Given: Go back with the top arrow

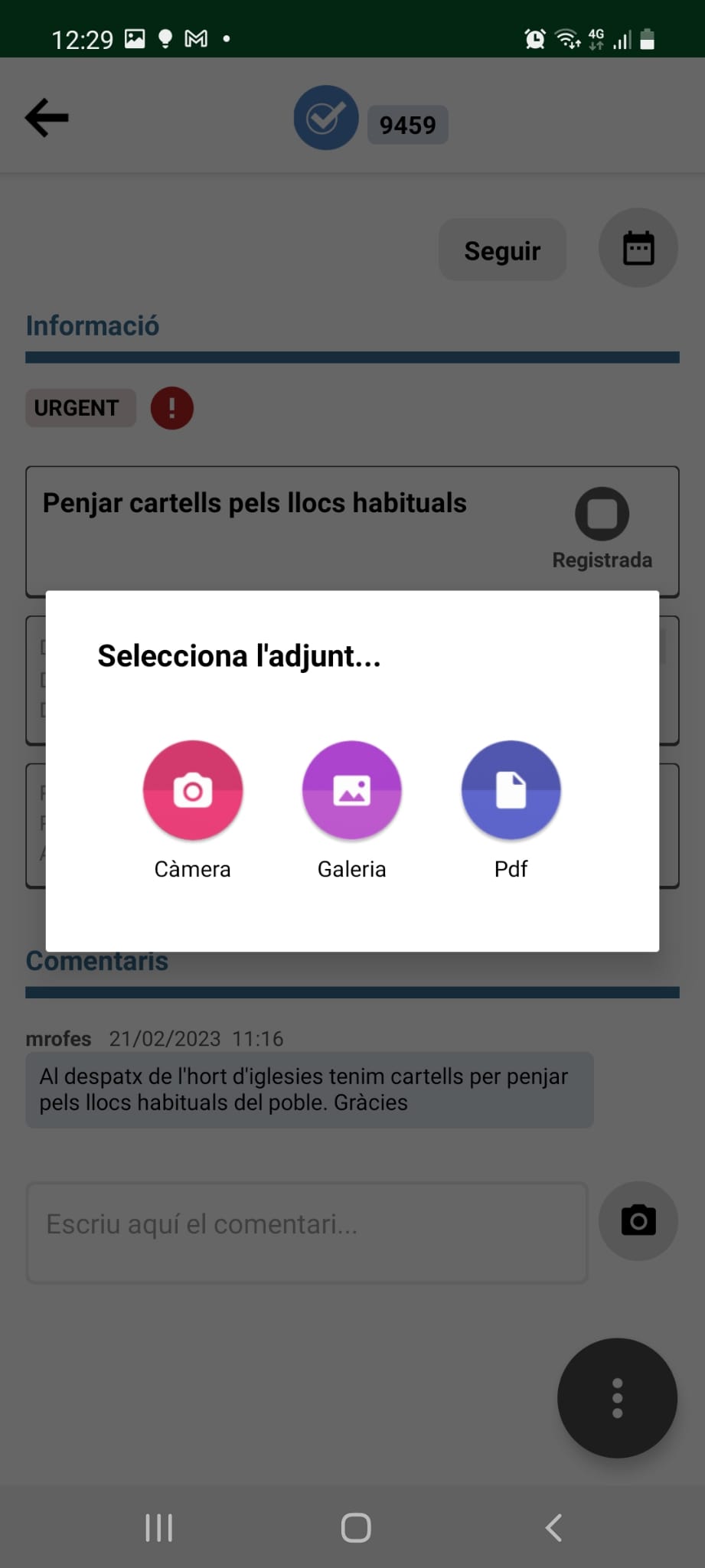Looking at the screenshot, I should click(x=47, y=118).
